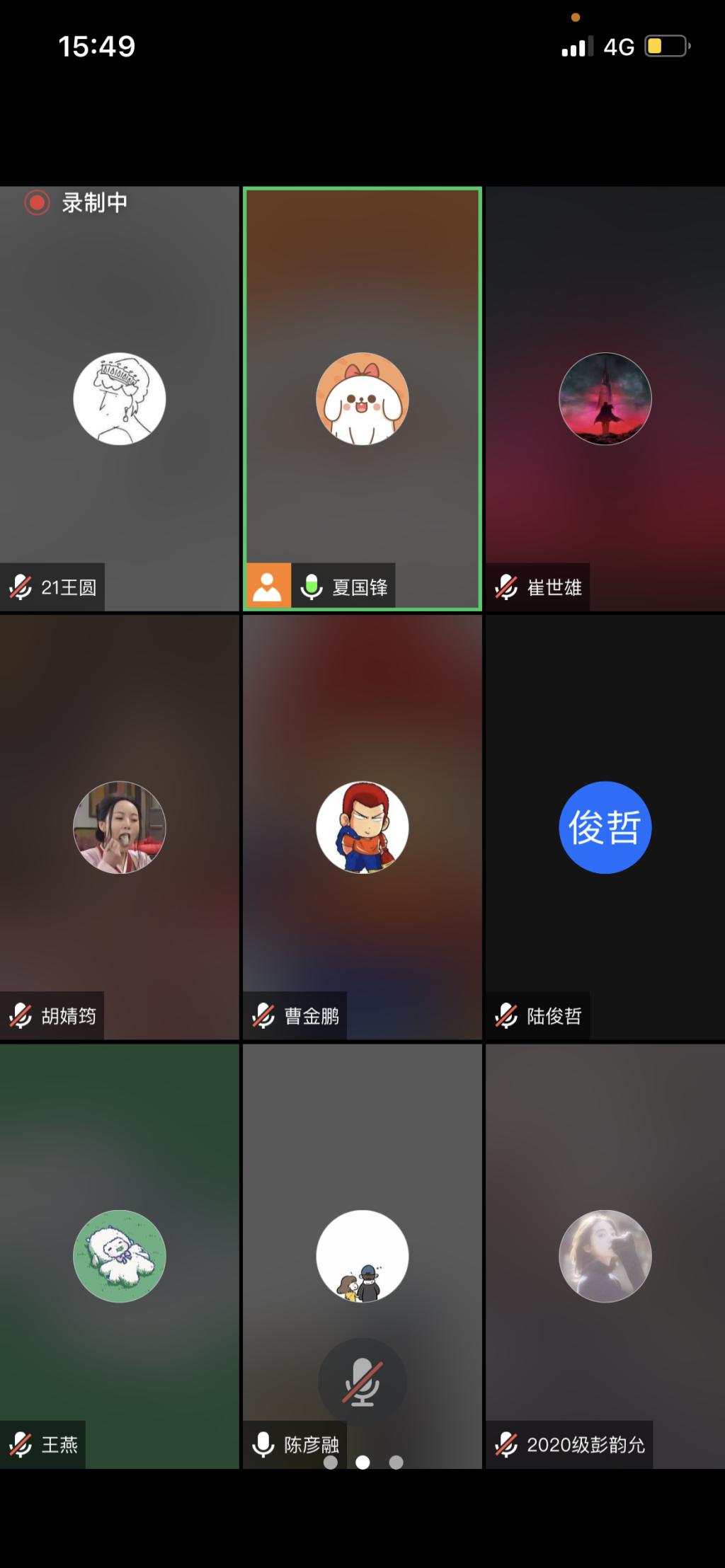The width and height of the screenshot is (725, 1568).
Task: Tap 崔世雄's participant tile
Action: click(605, 398)
